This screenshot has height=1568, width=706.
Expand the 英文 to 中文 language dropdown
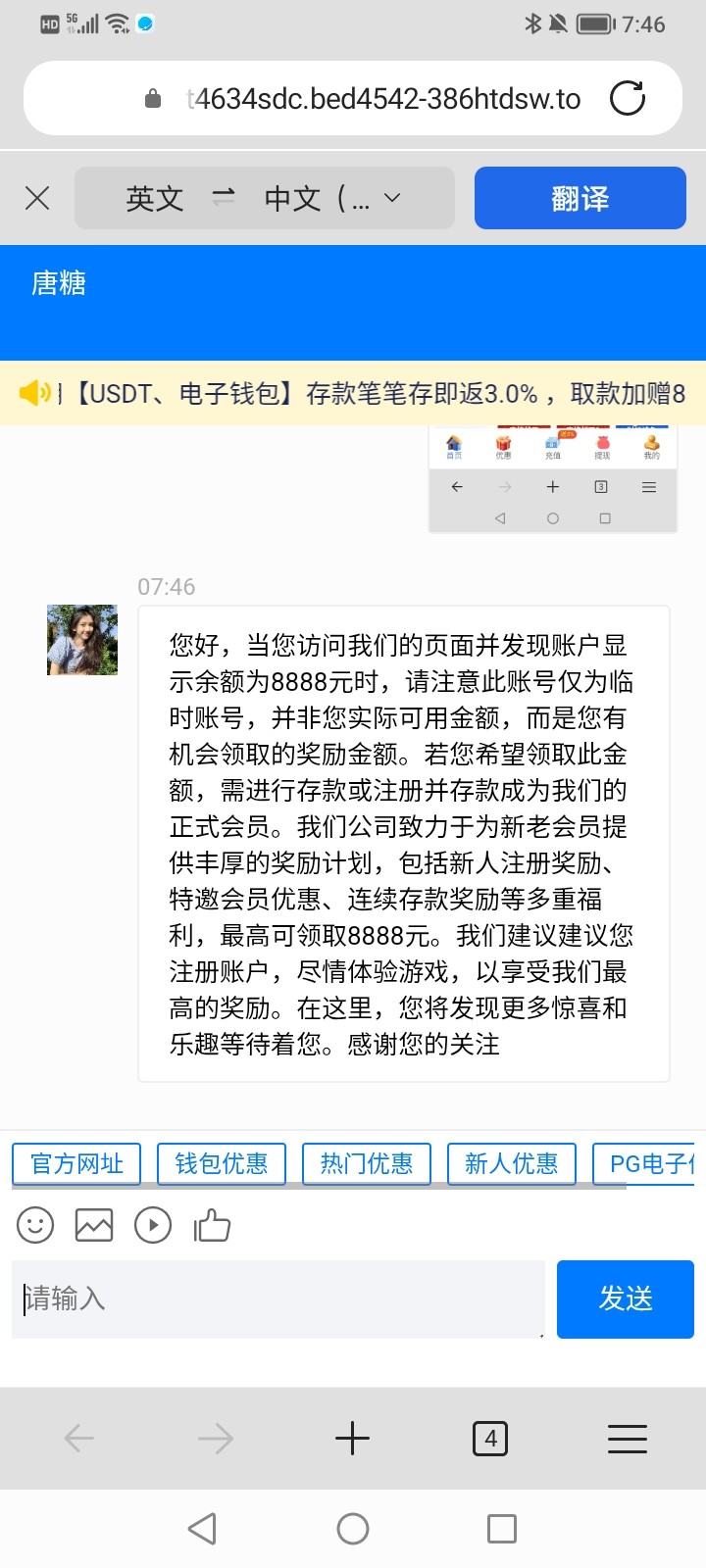(x=265, y=198)
